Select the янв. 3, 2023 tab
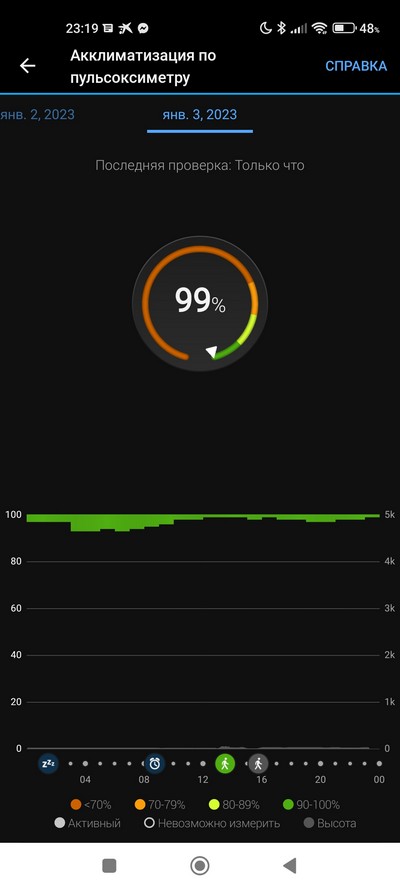Image resolution: width=400 pixels, height=889 pixels. point(199,115)
